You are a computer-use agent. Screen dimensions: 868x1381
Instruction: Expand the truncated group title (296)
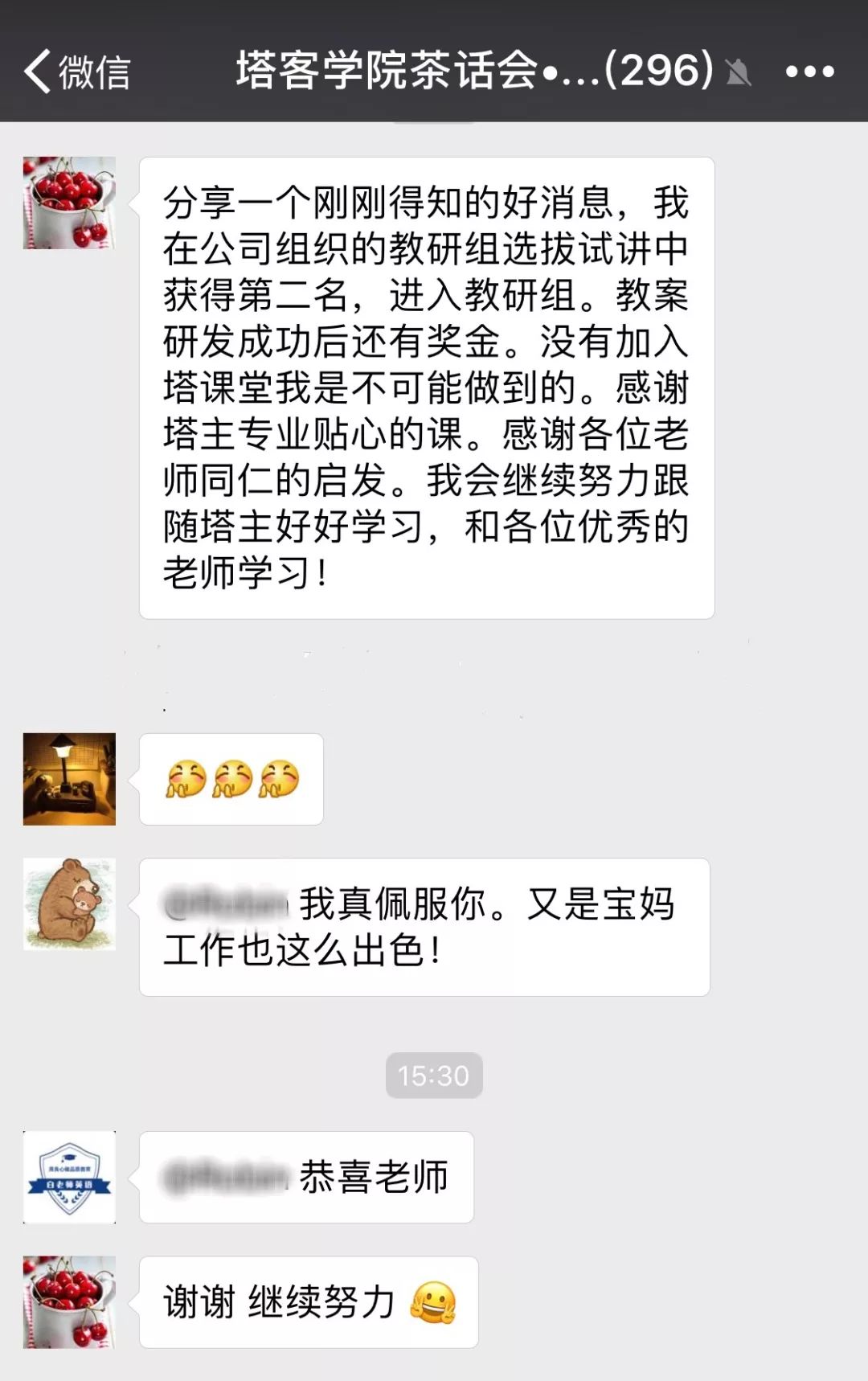tap(474, 71)
